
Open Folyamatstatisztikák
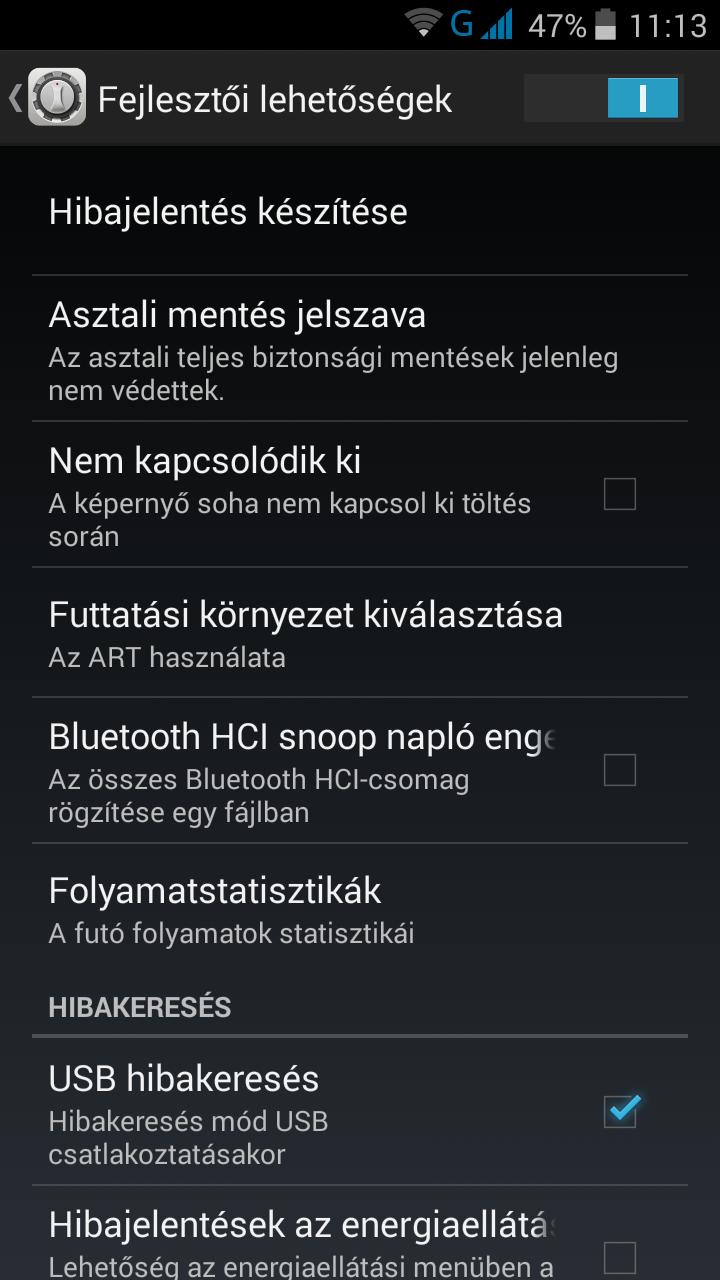tap(360, 909)
